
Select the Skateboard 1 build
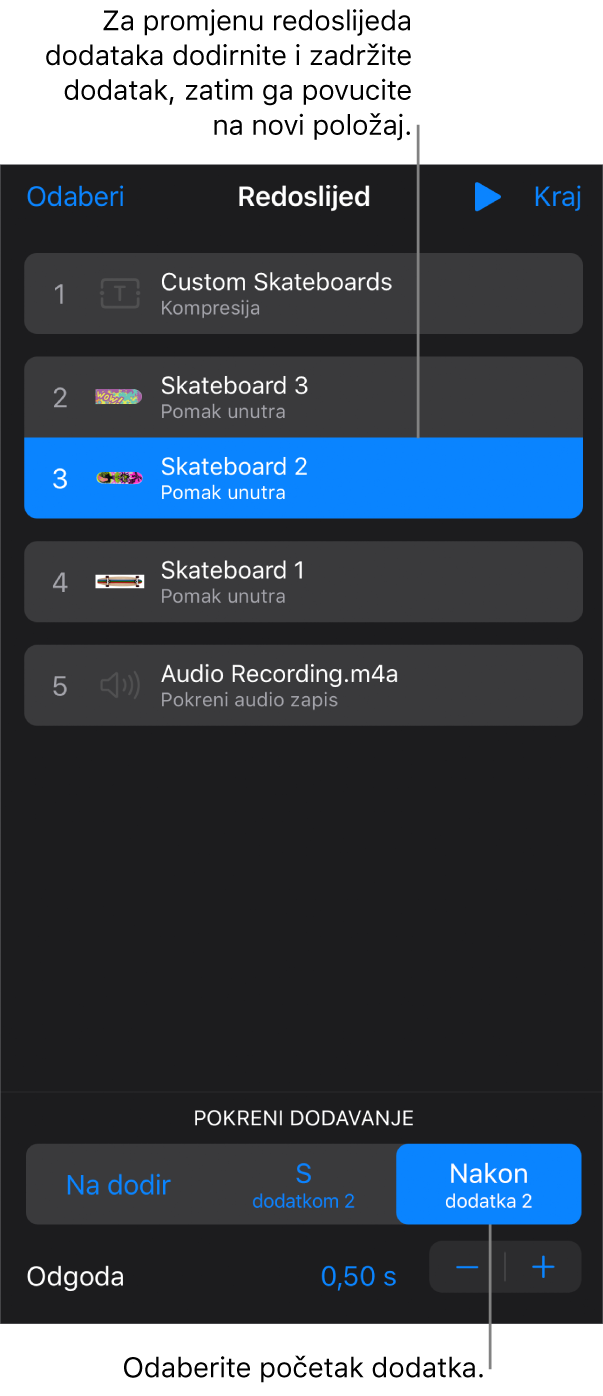point(303,581)
